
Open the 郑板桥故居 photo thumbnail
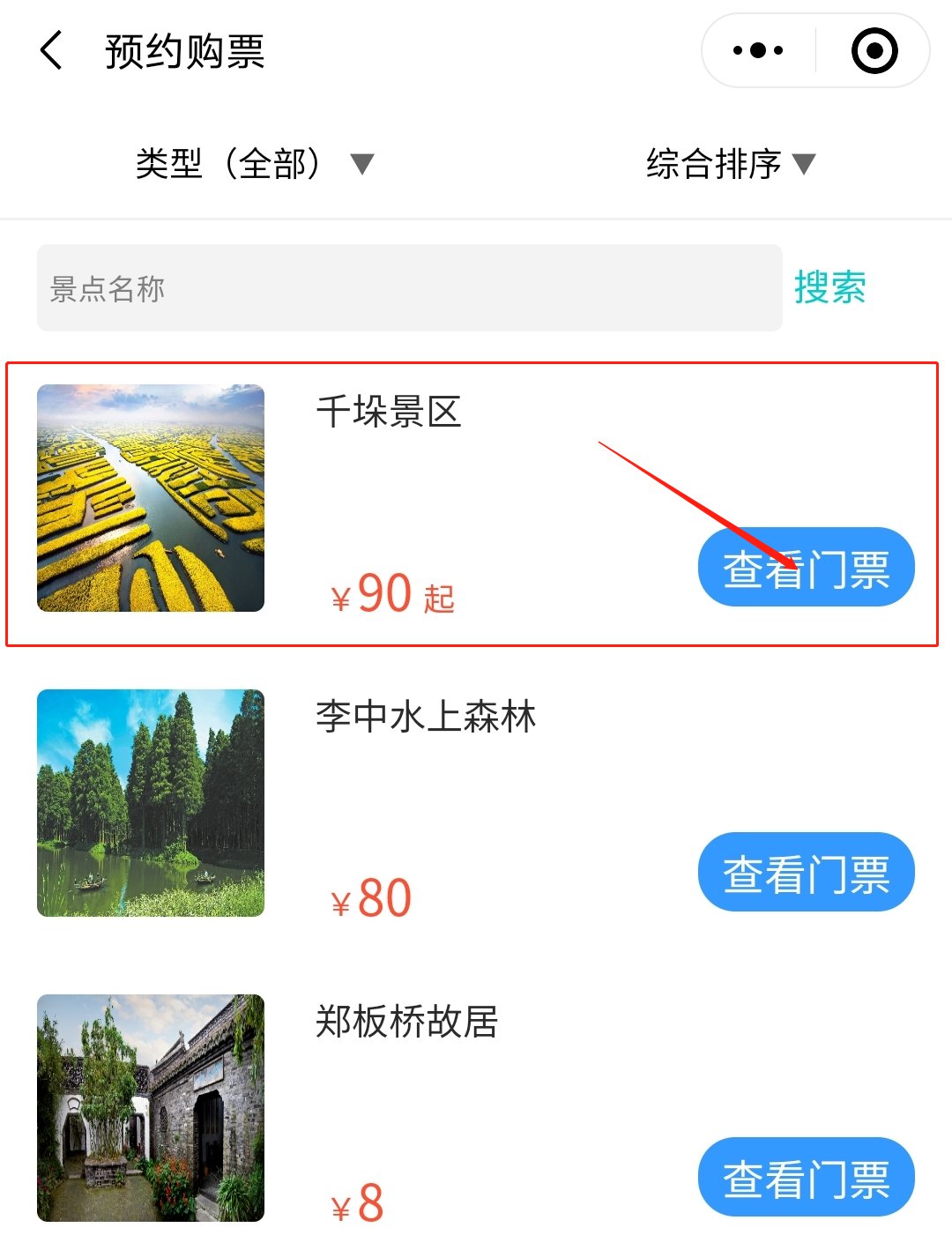pyautogui.click(x=151, y=1108)
